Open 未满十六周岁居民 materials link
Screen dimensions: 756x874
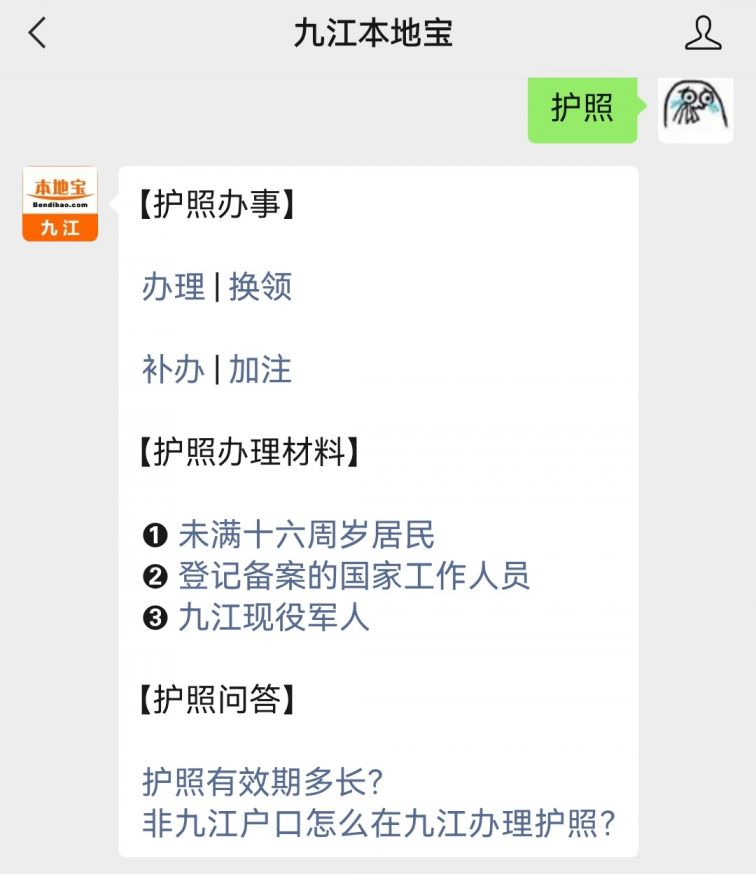(x=306, y=535)
